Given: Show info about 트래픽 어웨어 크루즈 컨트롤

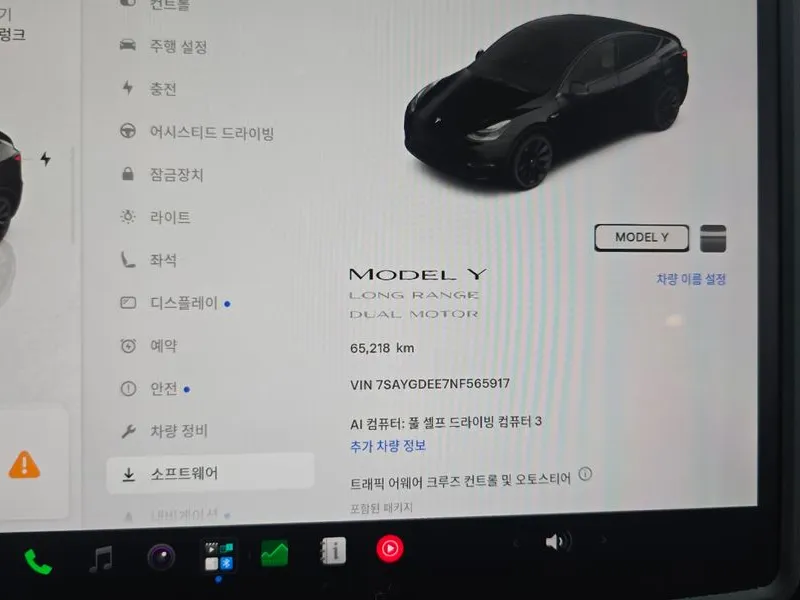Looking at the screenshot, I should pyautogui.click(x=585, y=474).
